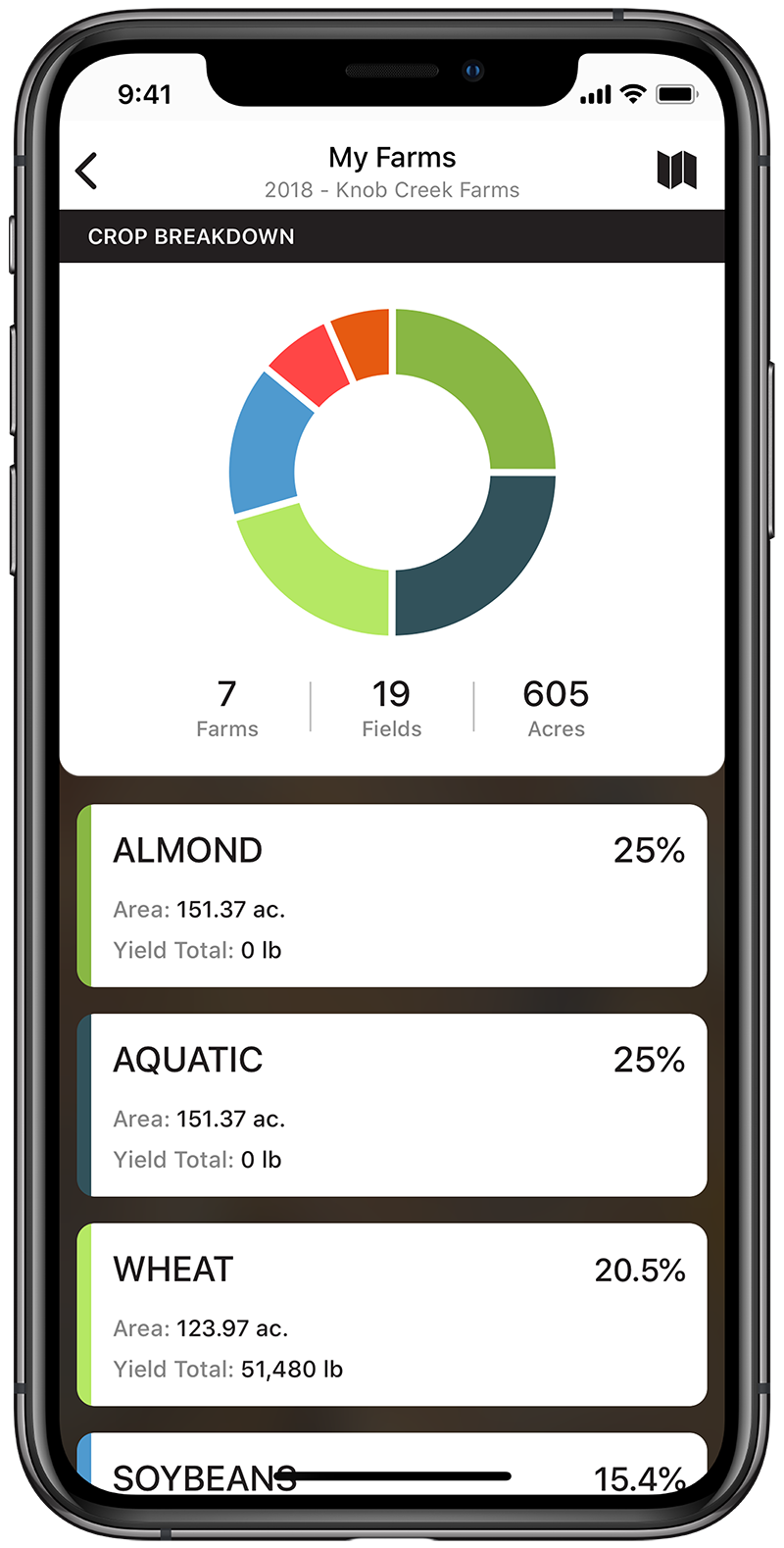View the Wheat crop card
784x1548 pixels.
[392, 1315]
